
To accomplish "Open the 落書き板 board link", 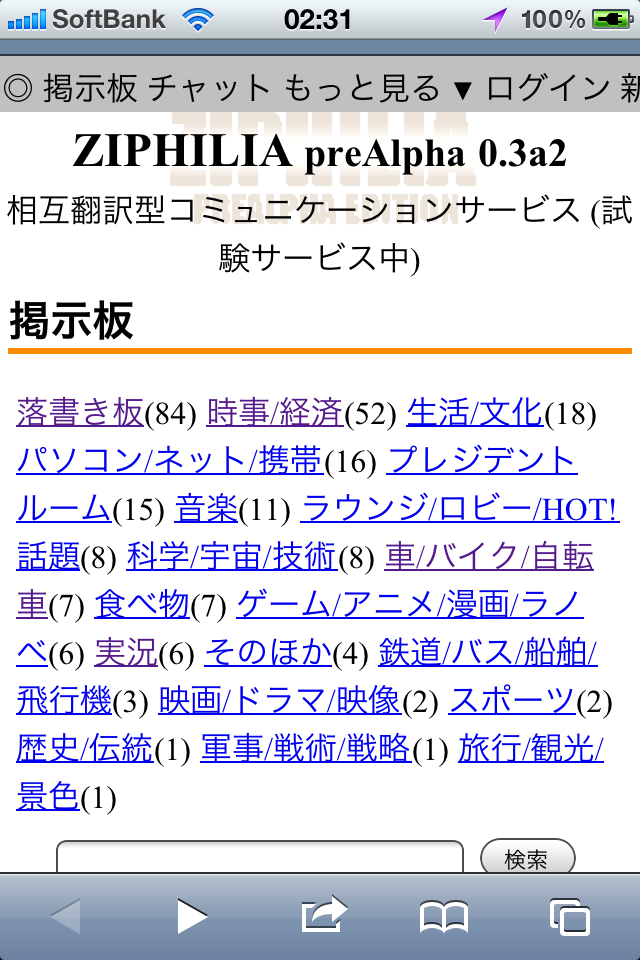I will (80, 412).
